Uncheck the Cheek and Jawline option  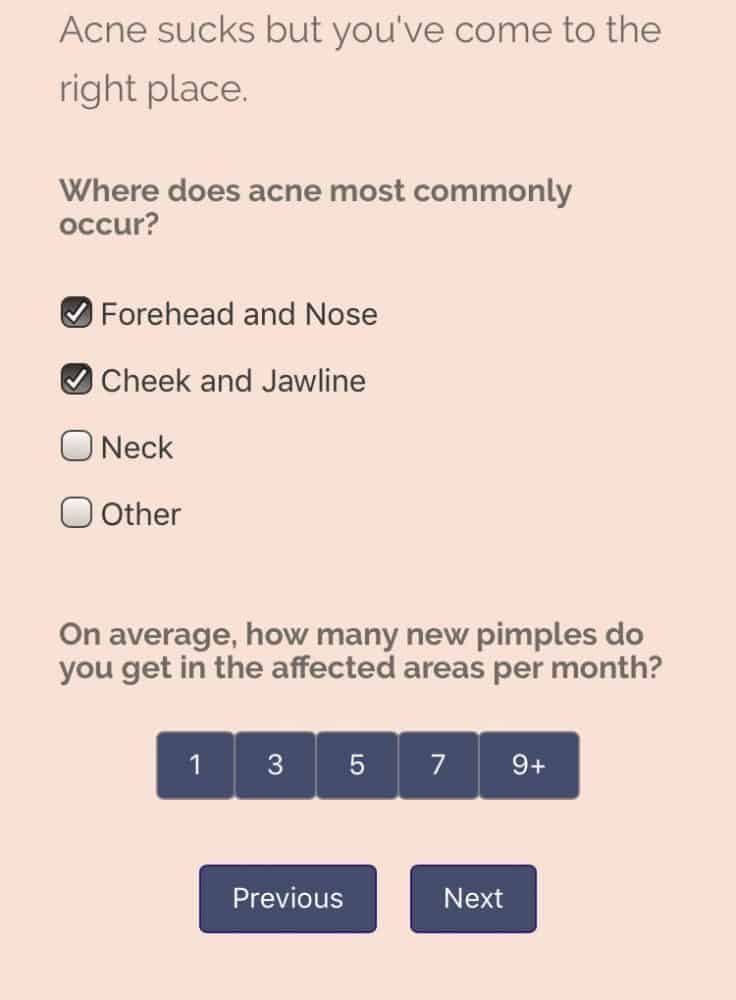[x=77, y=381]
